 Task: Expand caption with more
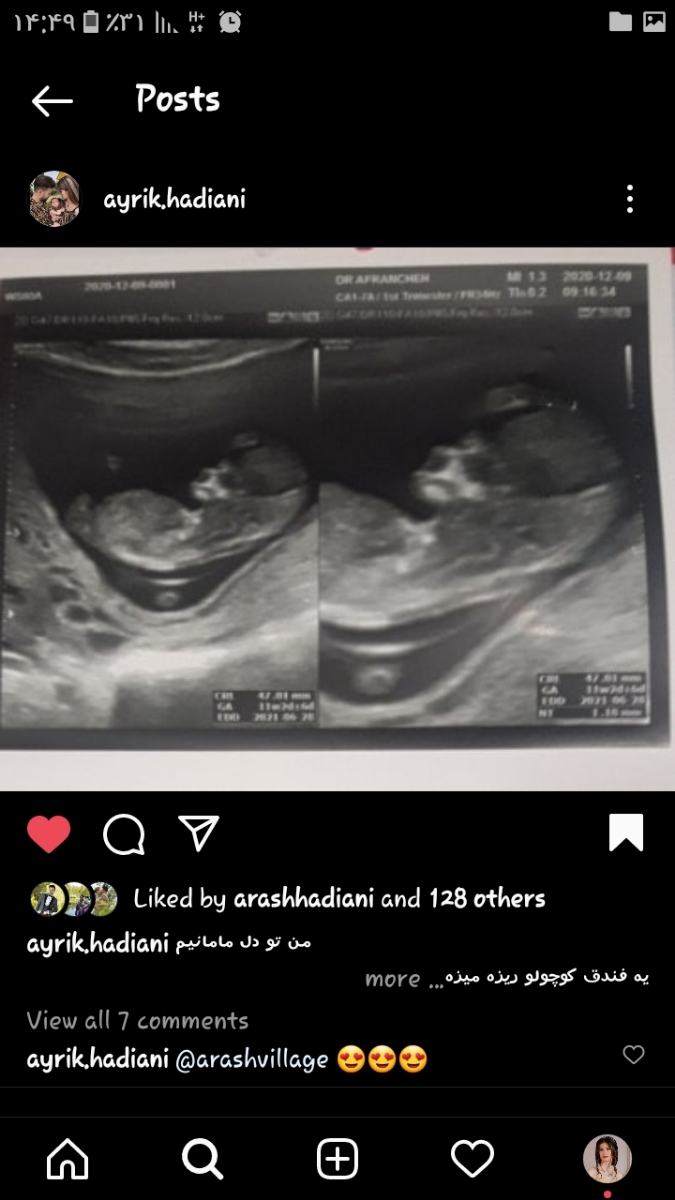point(392,979)
